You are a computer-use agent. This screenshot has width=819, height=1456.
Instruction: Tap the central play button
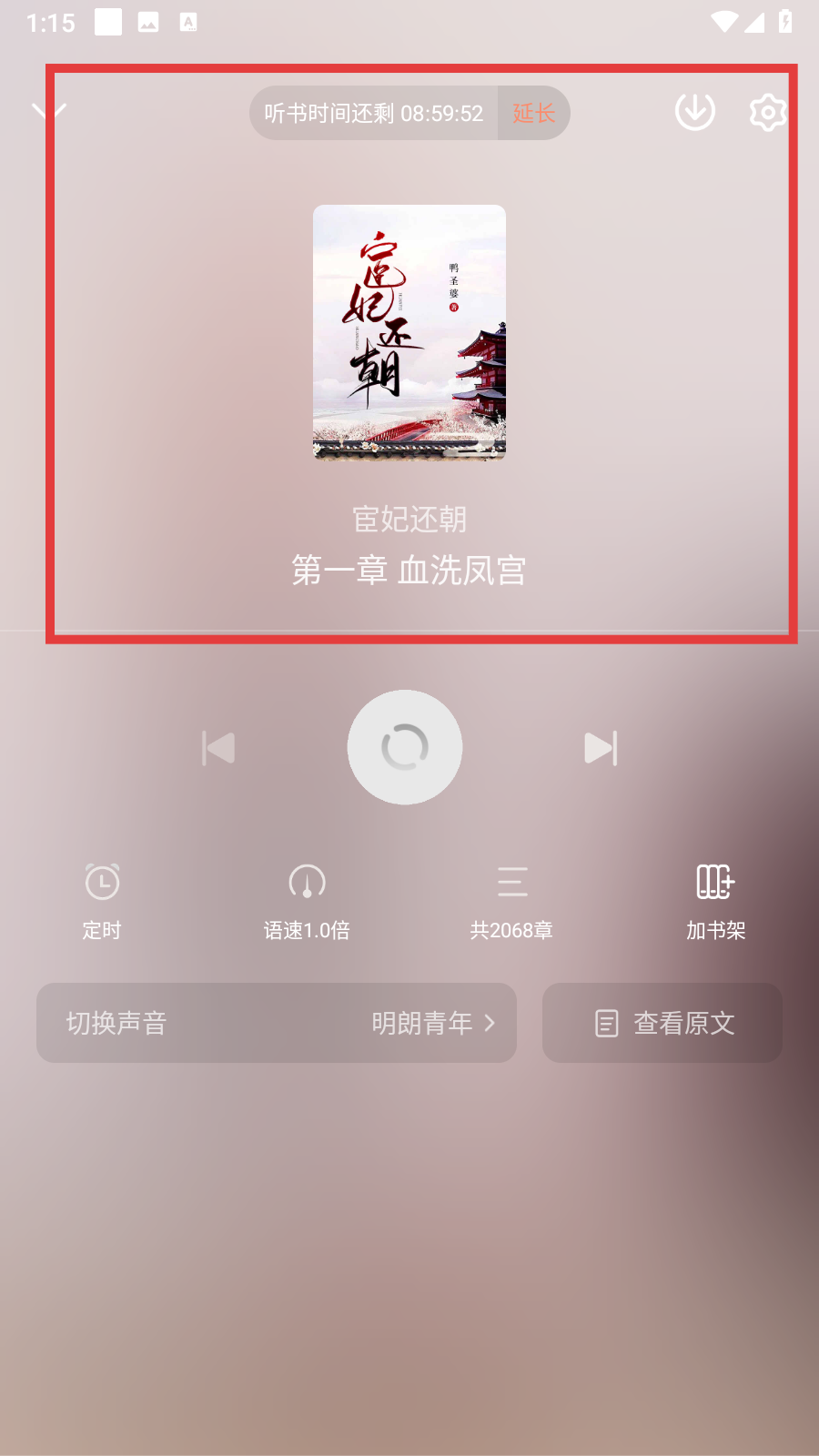405,747
